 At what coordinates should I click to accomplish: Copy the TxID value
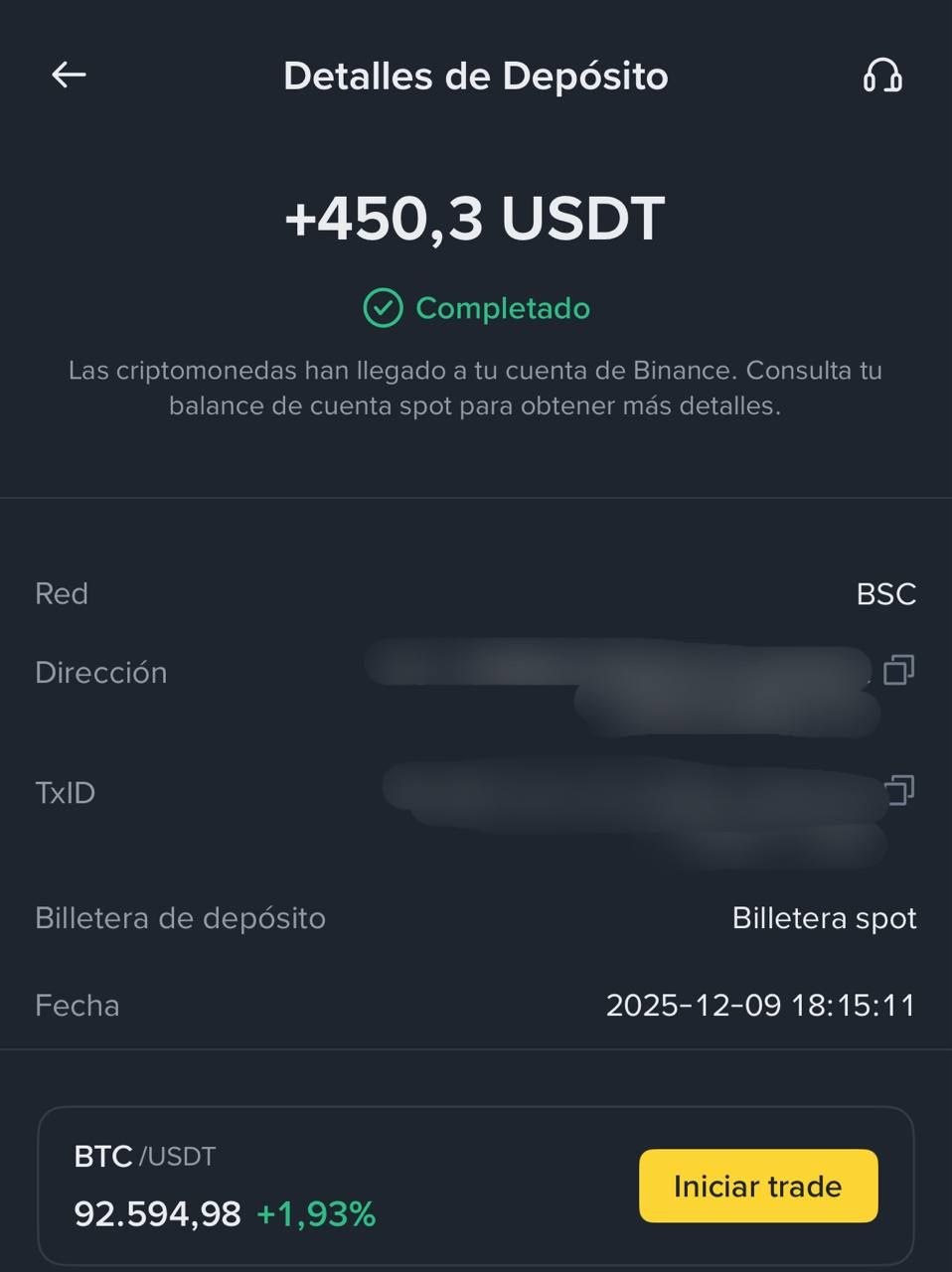tap(898, 791)
